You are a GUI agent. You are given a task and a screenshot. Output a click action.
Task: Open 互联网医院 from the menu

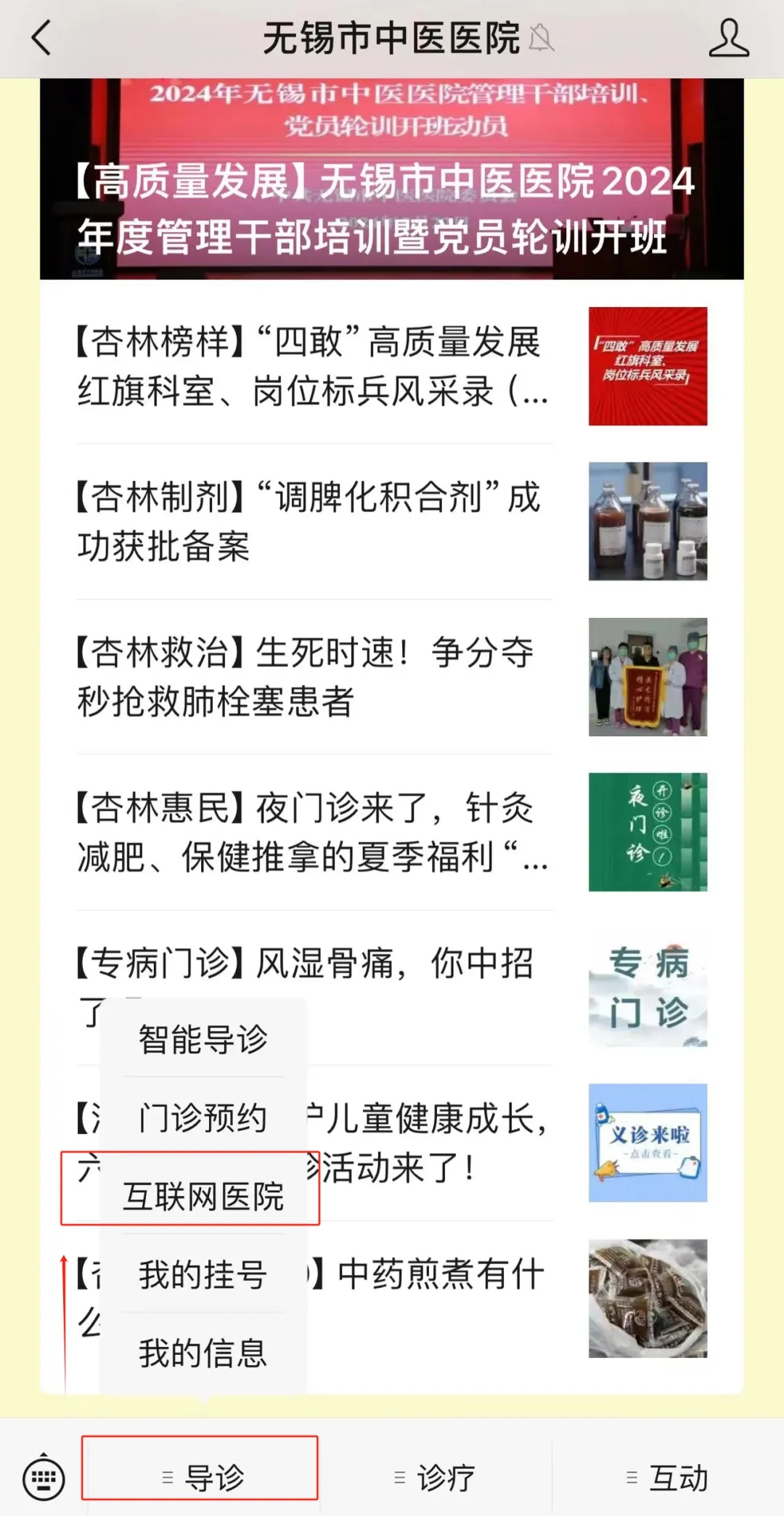[x=203, y=1196]
